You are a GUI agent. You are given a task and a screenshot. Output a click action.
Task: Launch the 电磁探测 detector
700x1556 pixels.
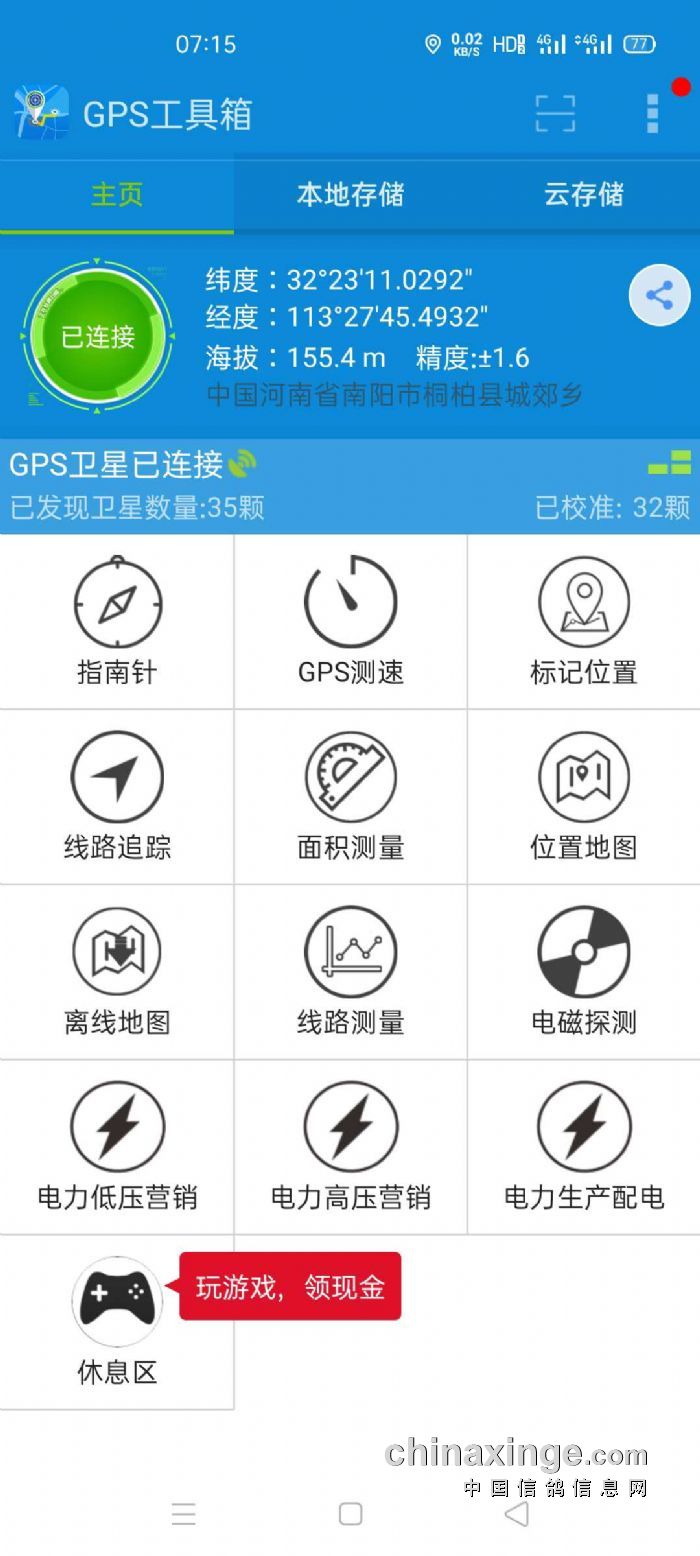(x=583, y=972)
